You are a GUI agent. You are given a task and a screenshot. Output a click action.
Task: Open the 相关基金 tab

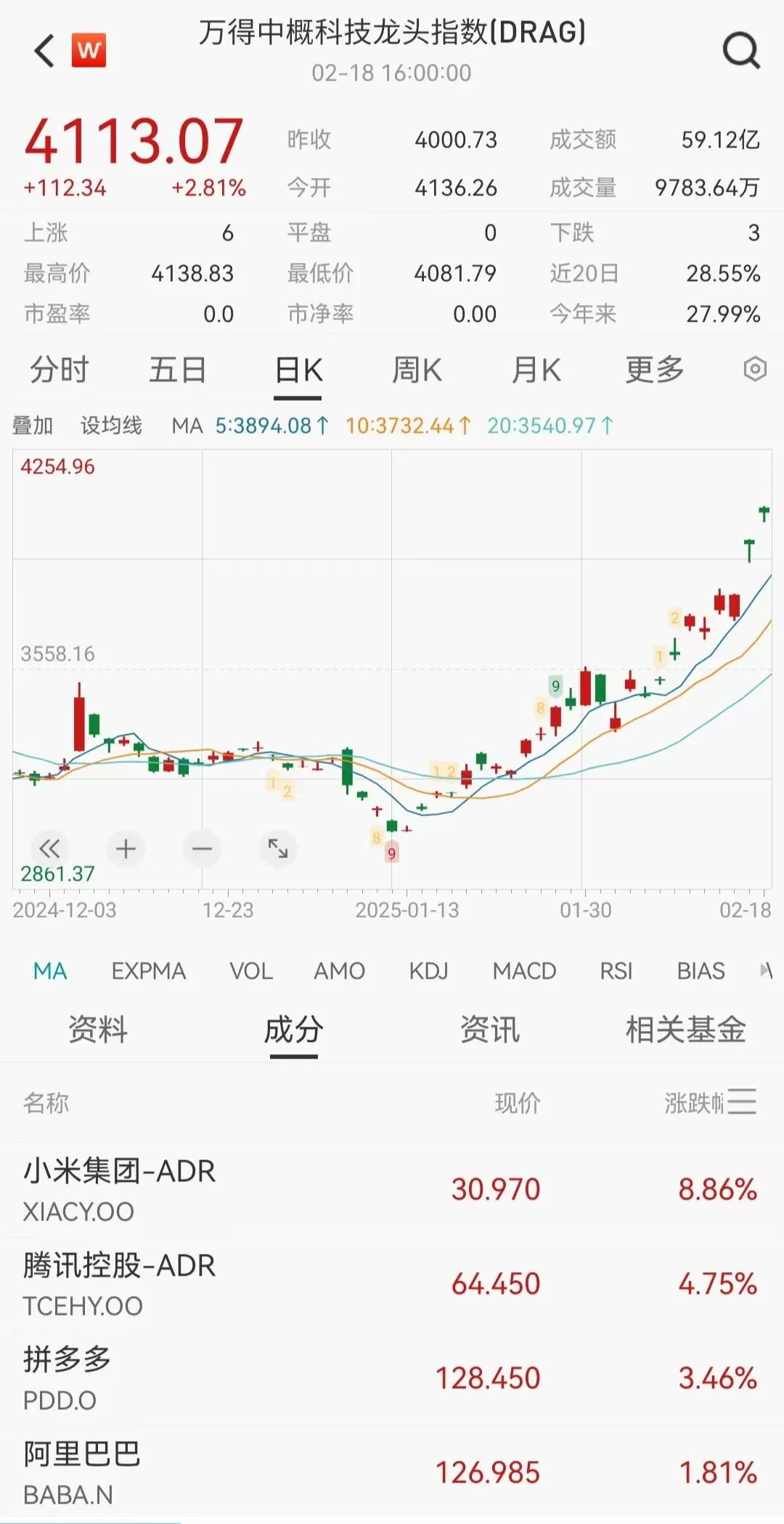coord(686,1030)
